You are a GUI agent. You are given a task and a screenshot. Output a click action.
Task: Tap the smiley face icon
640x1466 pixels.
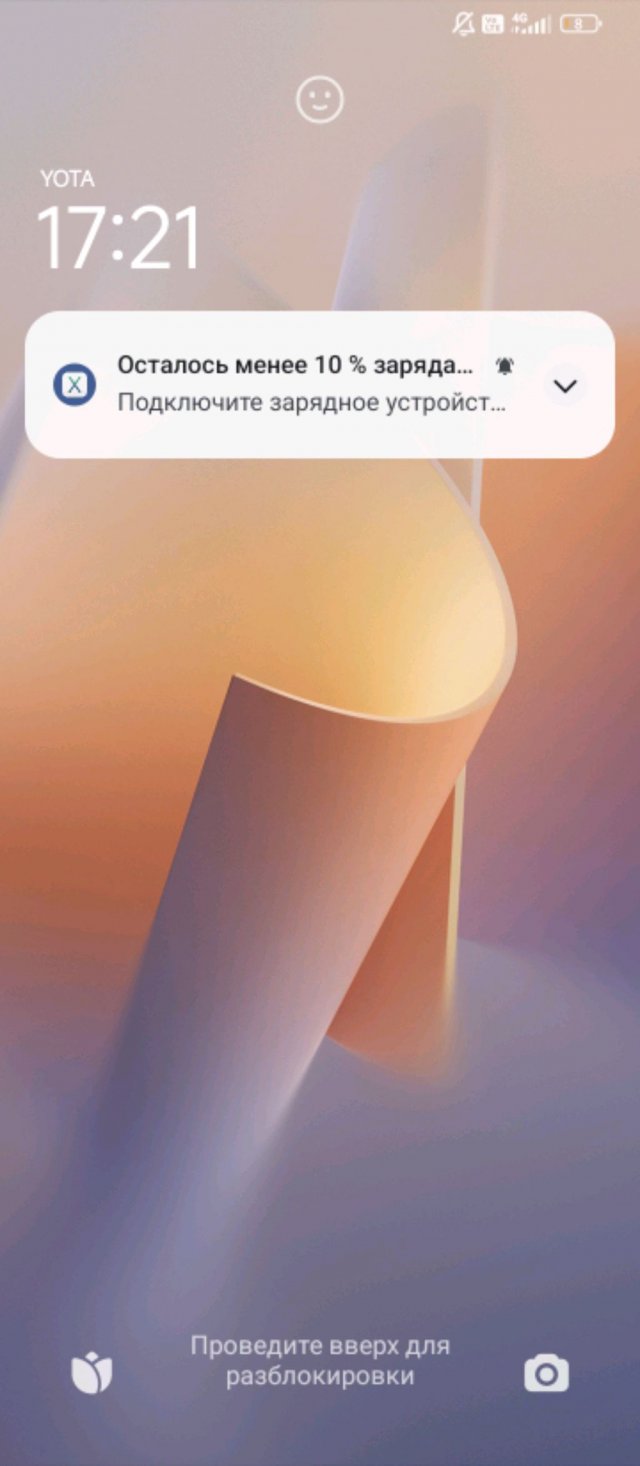(x=320, y=100)
